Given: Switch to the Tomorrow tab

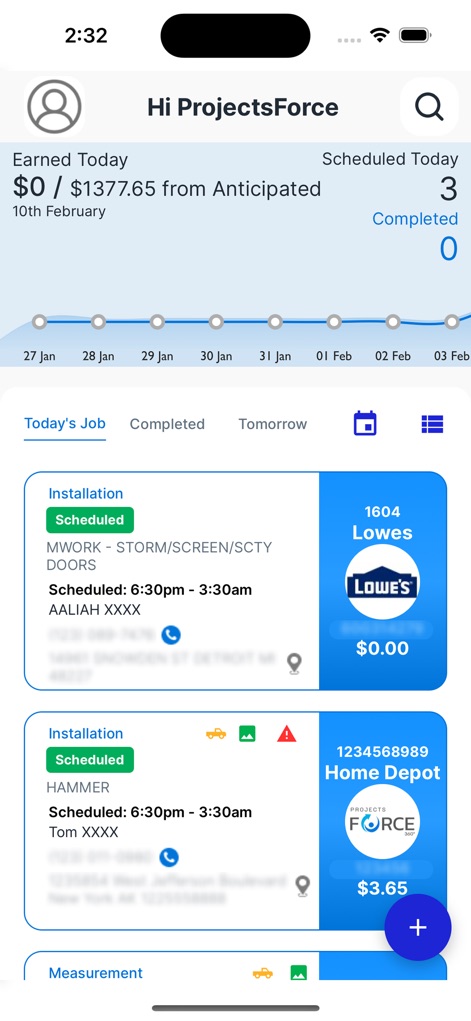Looking at the screenshot, I should 272,424.
